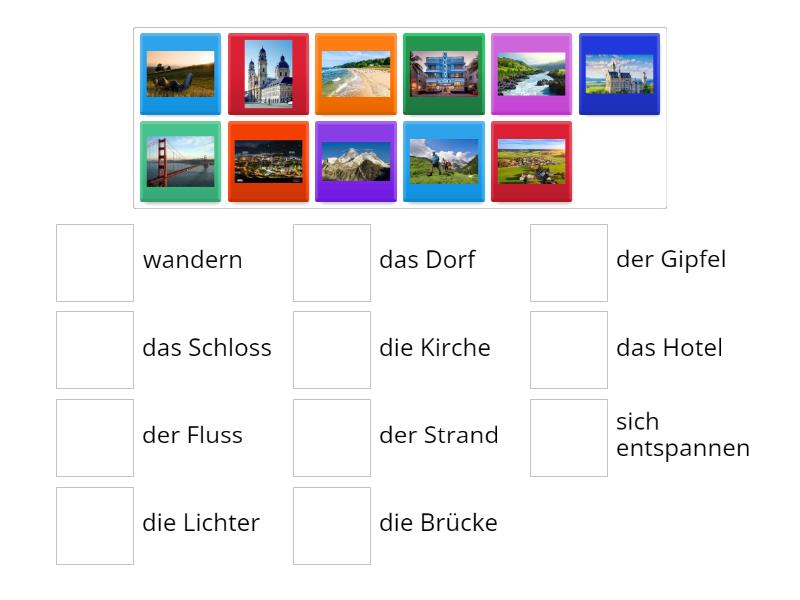Pick the person relaxing outdoors tile
The image size is (800, 600).
(x=180, y=74)
